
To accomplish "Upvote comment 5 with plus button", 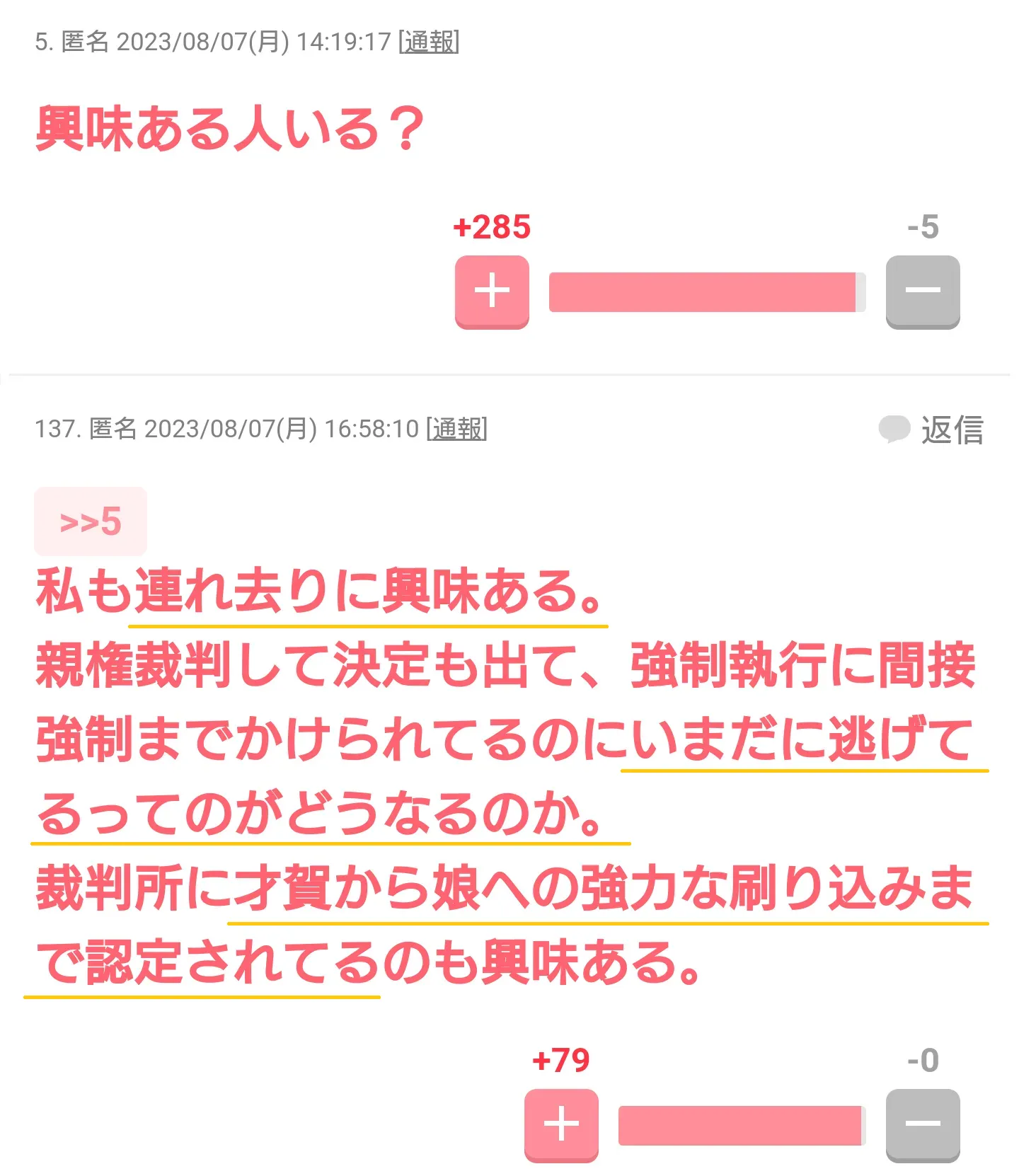I will (492, 292).
